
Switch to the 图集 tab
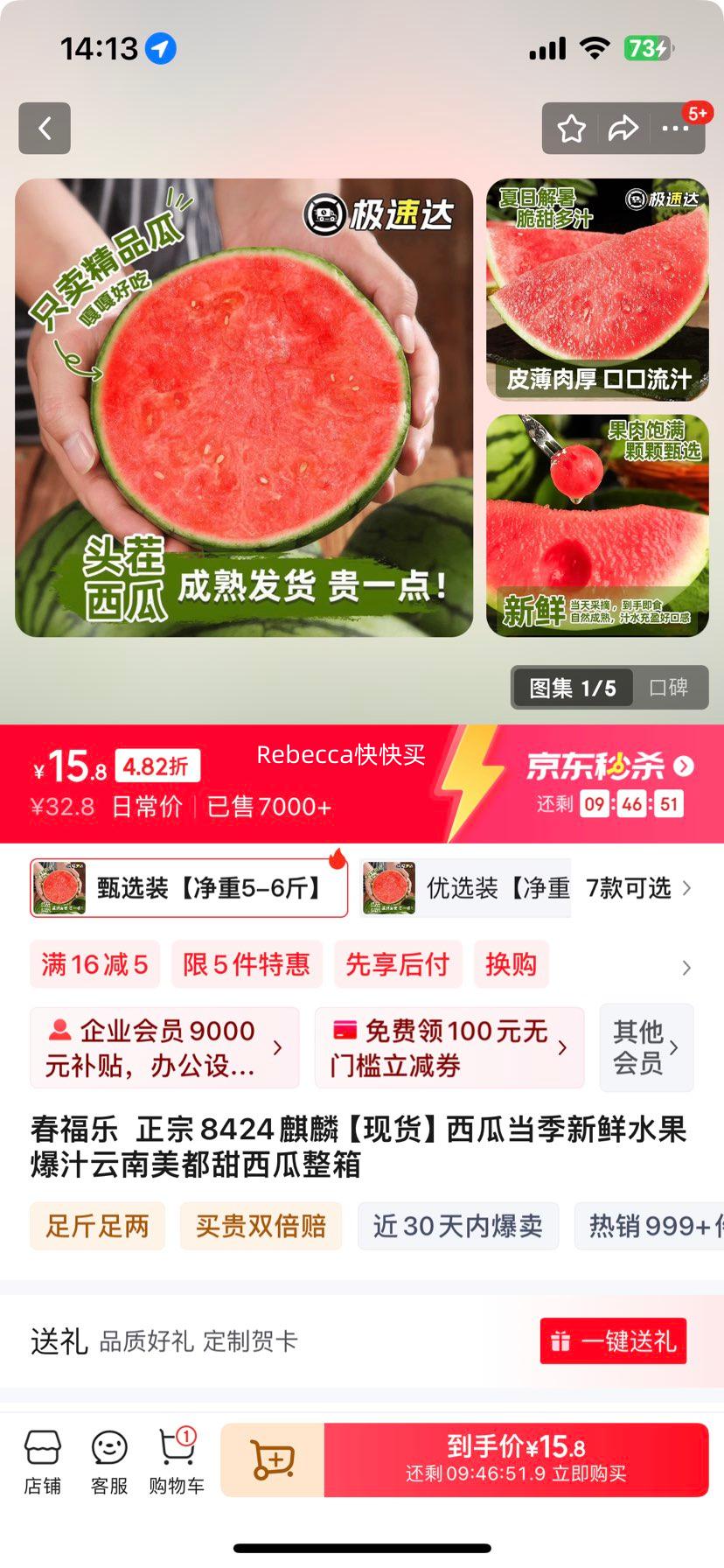pyautogui.click(x=571, y=689)
